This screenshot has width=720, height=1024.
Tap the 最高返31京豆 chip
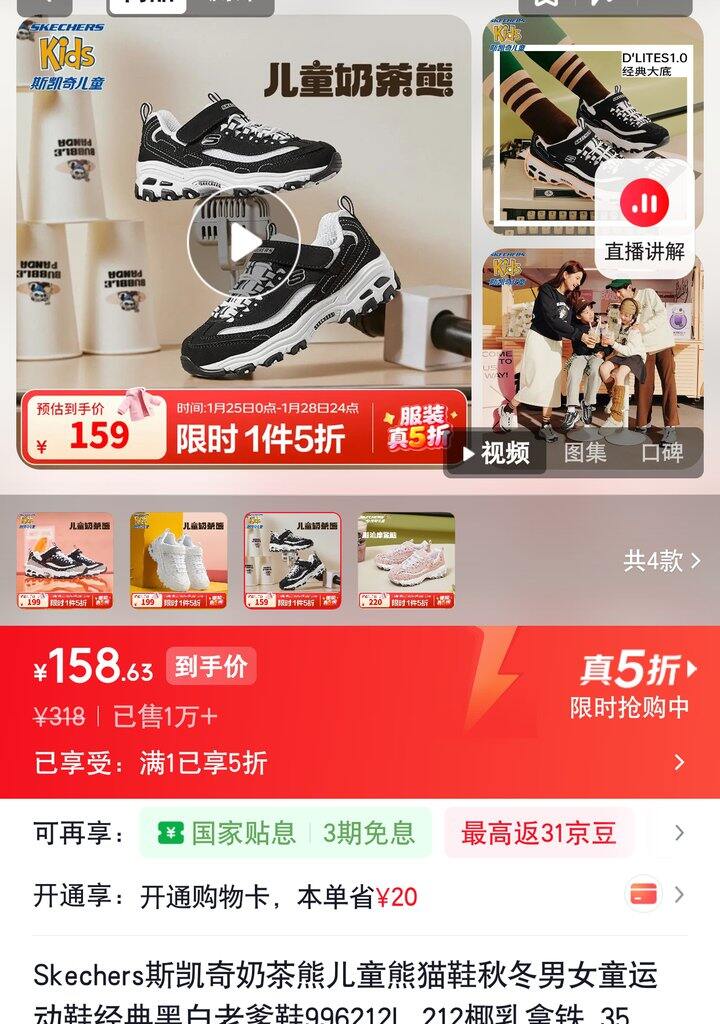(538, 833)
